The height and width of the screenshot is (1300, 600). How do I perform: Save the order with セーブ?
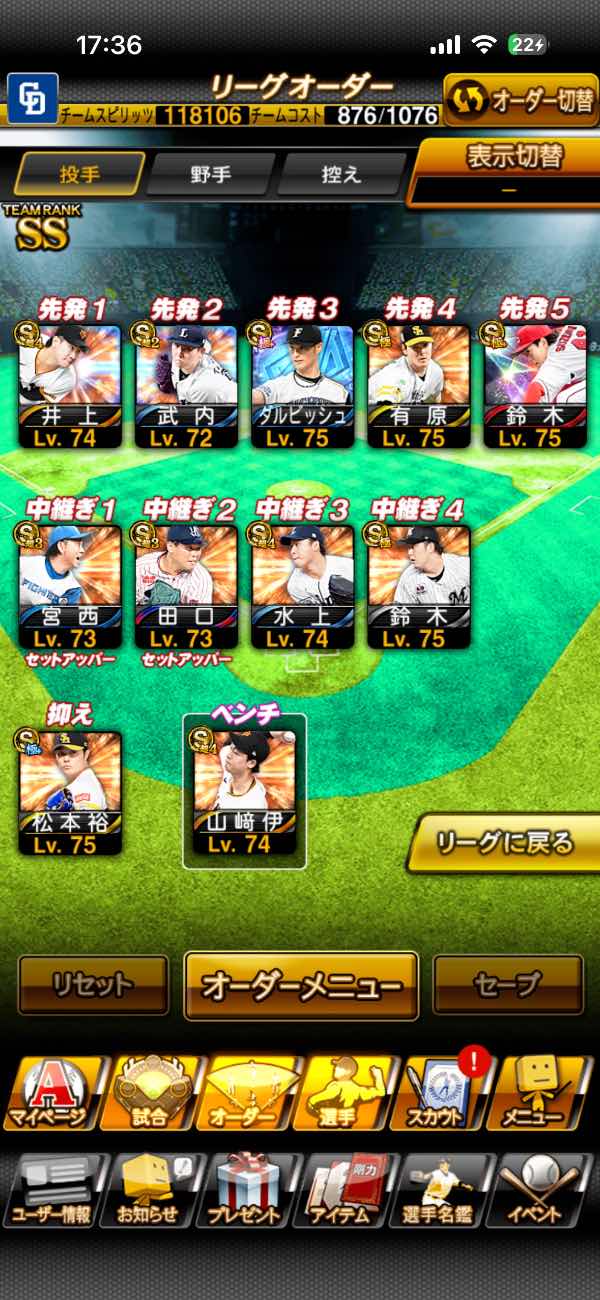point(508,985)
